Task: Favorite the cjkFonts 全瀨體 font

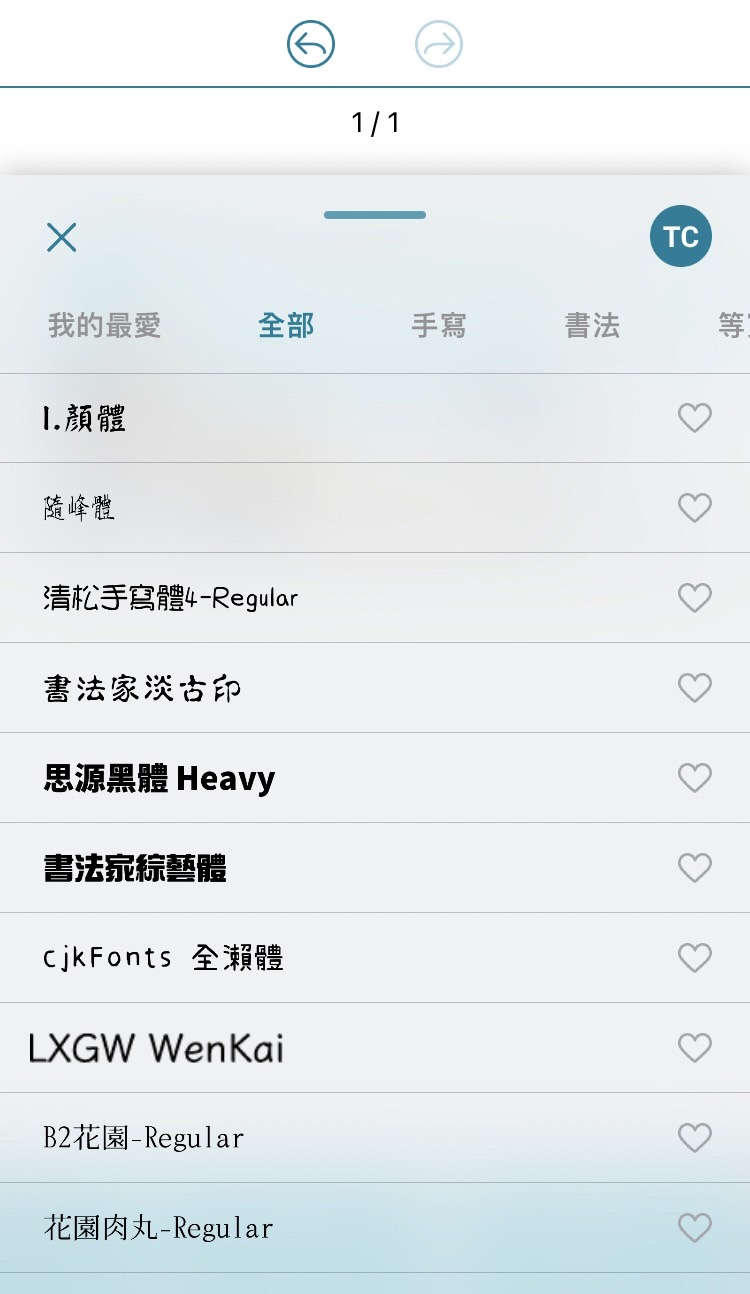Action: tap(695, 958)
